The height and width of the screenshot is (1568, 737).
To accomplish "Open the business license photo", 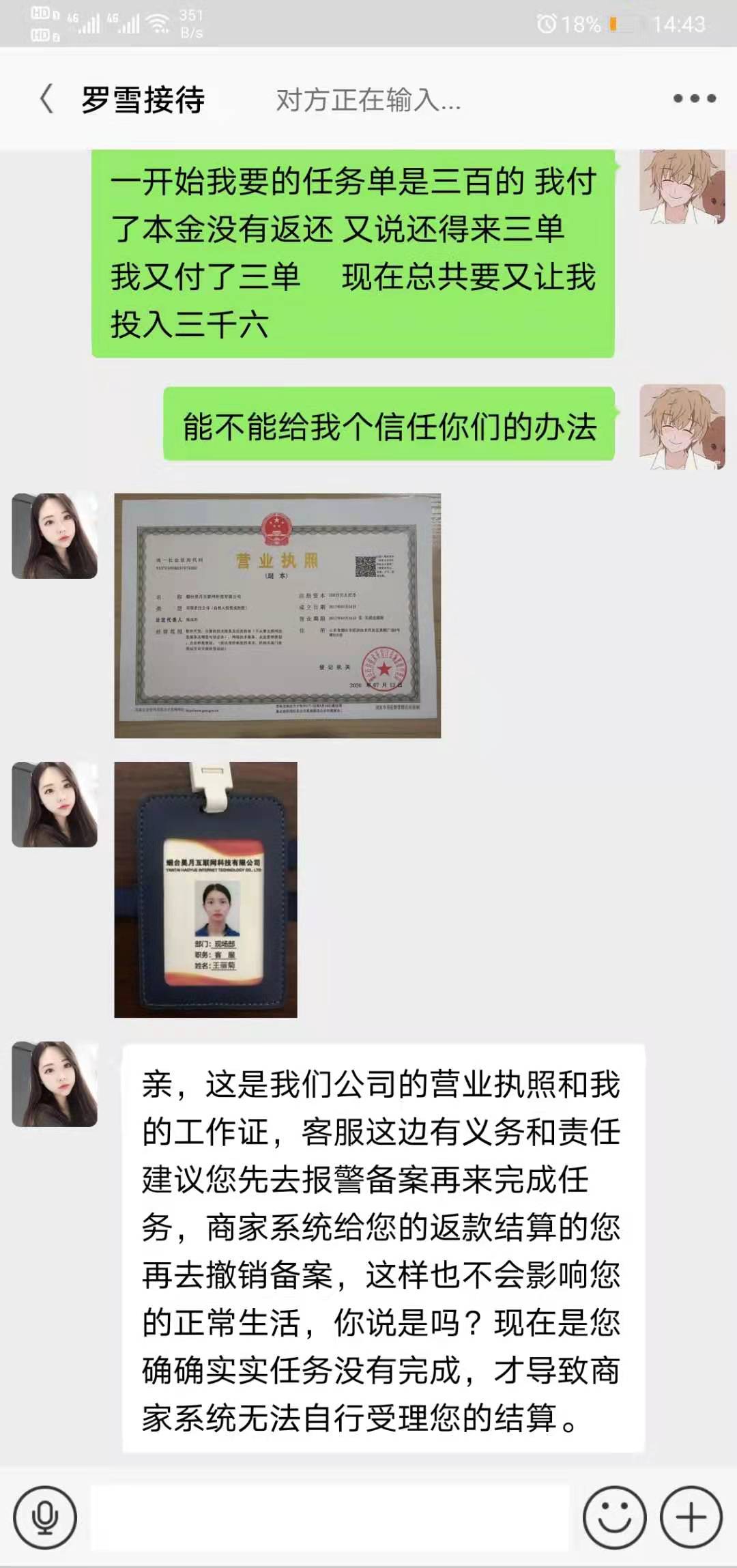I will (x=277, y=615).
